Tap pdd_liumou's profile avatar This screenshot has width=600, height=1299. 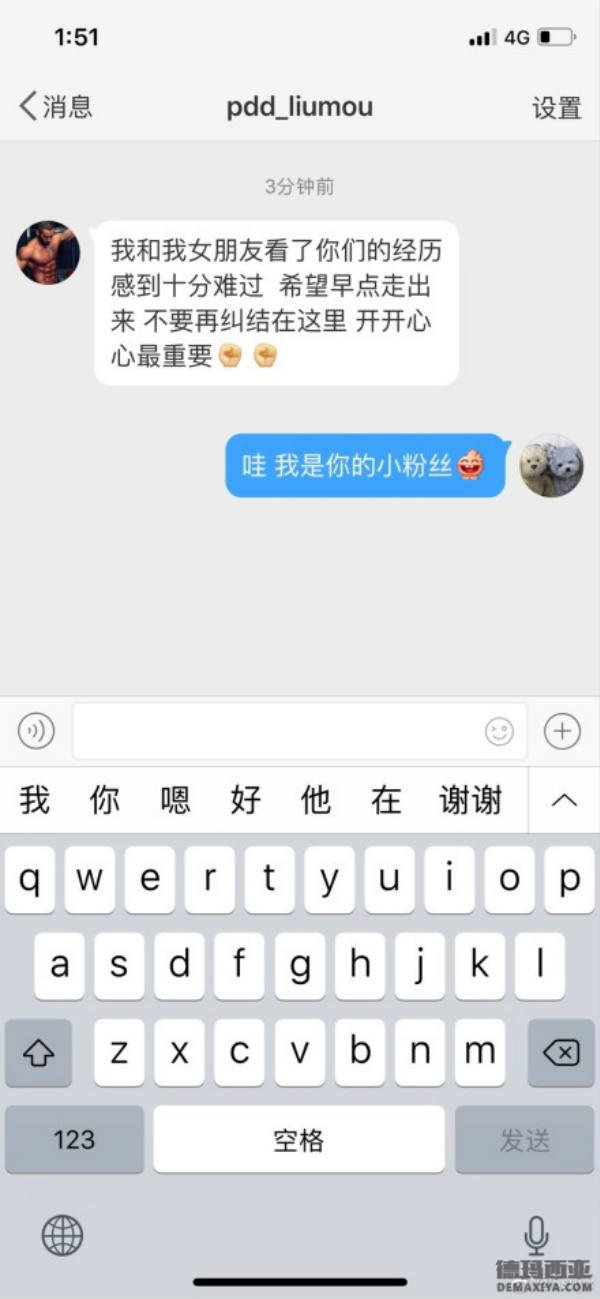[x=47, y=253]
